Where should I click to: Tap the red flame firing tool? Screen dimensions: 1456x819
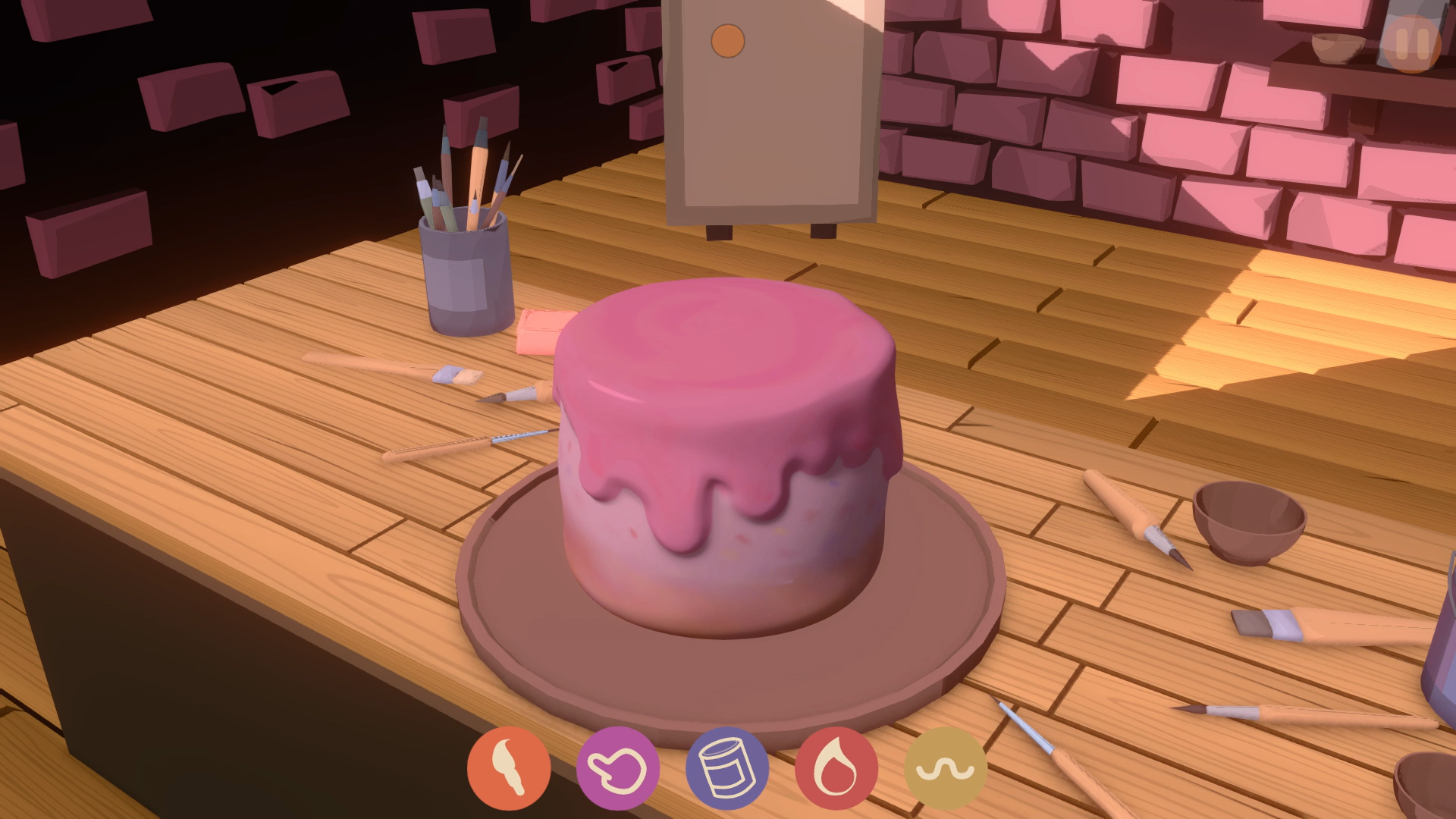pos(836,768)
